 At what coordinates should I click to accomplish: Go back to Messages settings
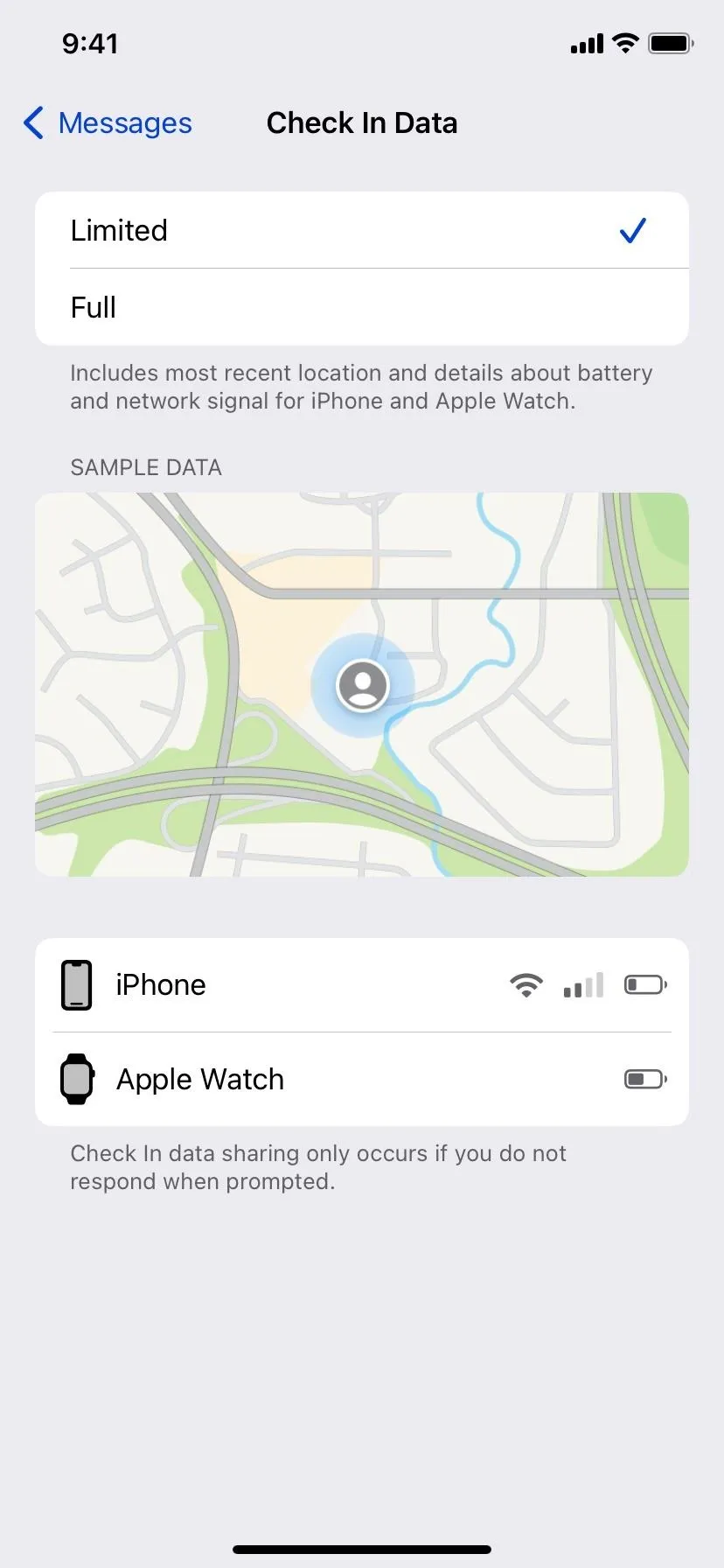click(108, 123)
